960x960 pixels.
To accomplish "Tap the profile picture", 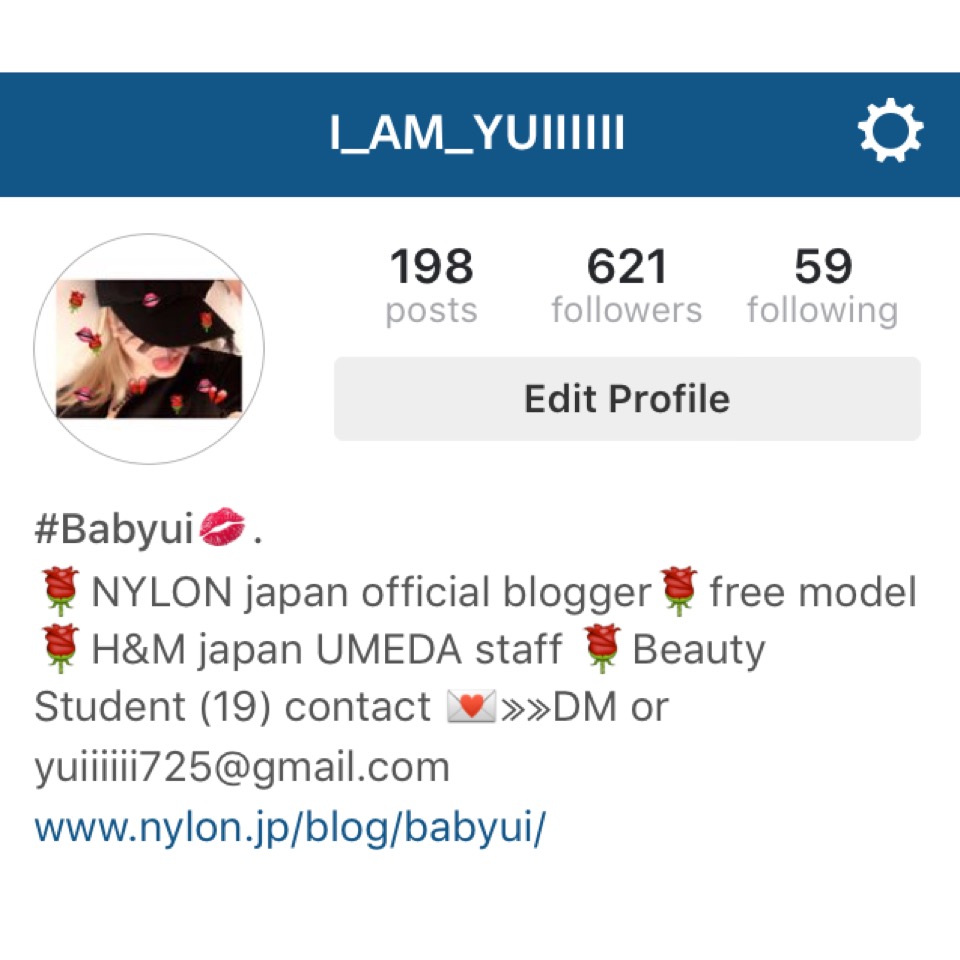I will [x=149, y=349].
